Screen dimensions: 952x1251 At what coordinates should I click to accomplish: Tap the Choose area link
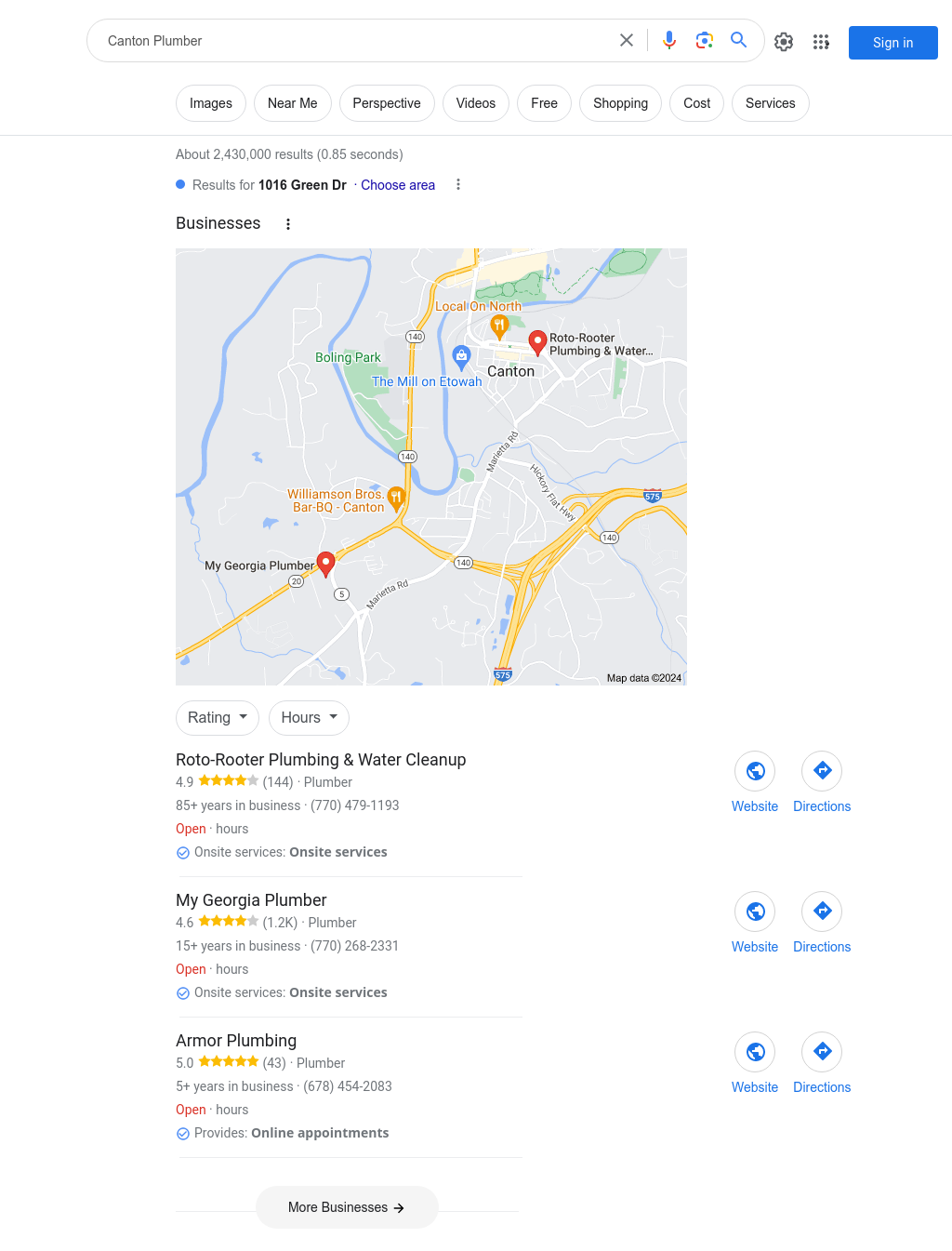point(398,185)
